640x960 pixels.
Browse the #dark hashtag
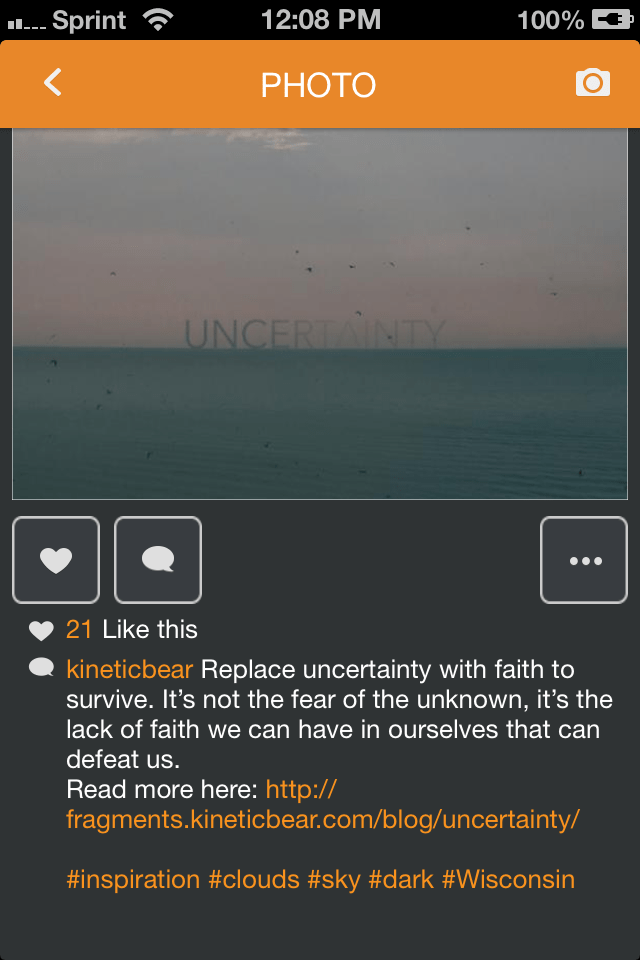coord(401,880)
